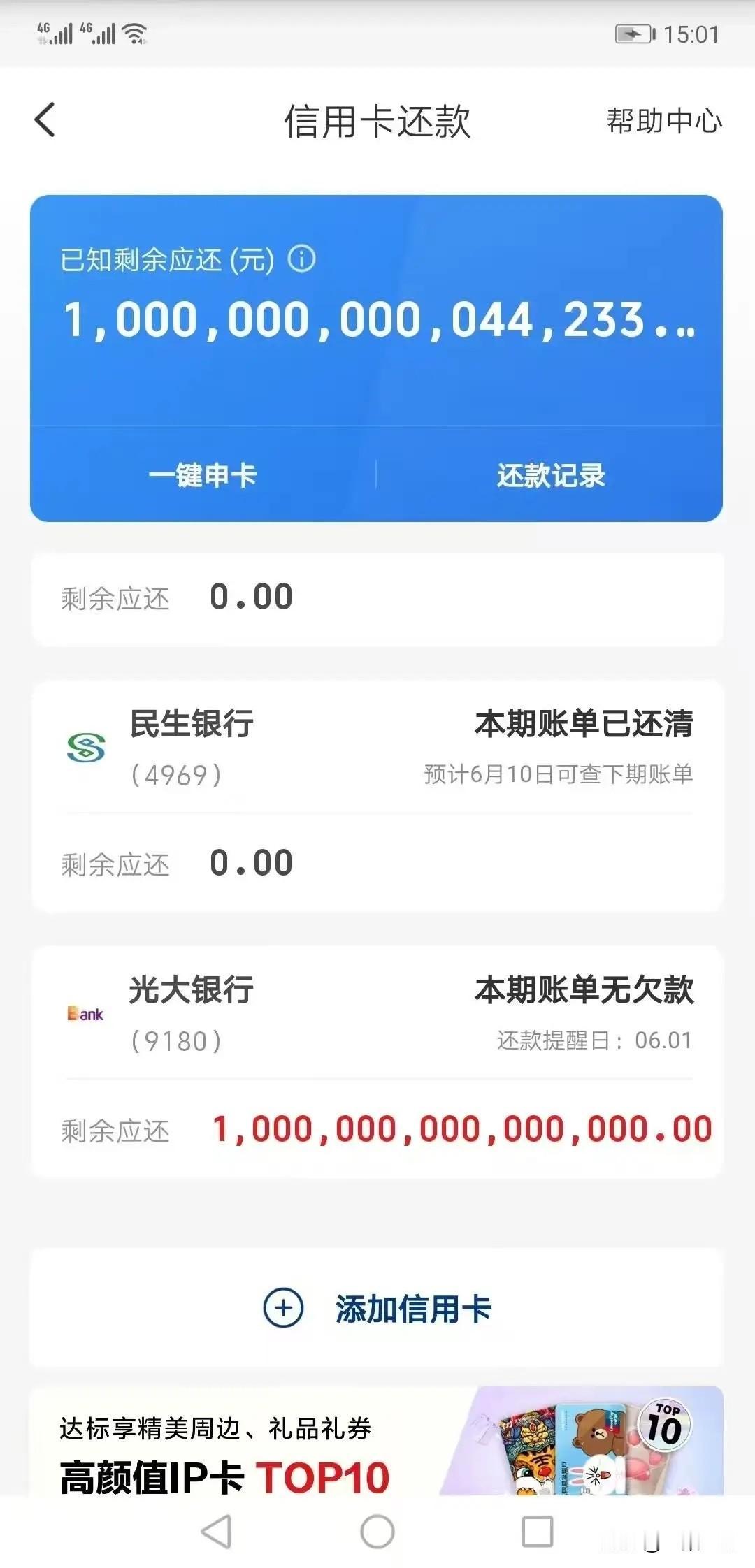The width and height of the screenshot is (755, 1568).
Task: Open the 光大银行 (9180) card entry
Action: click(377, 1013)
